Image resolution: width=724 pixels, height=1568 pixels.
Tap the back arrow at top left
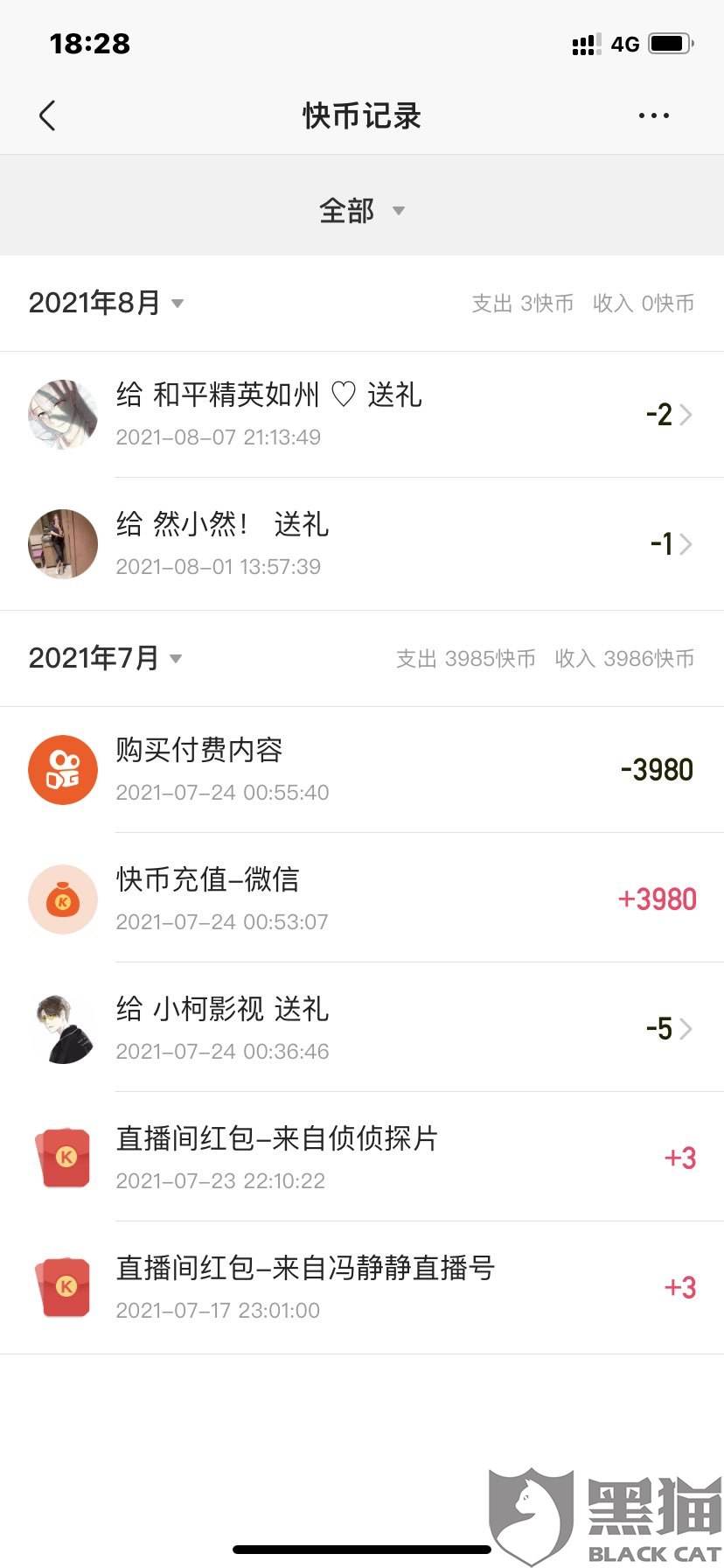tap(47, 115)
